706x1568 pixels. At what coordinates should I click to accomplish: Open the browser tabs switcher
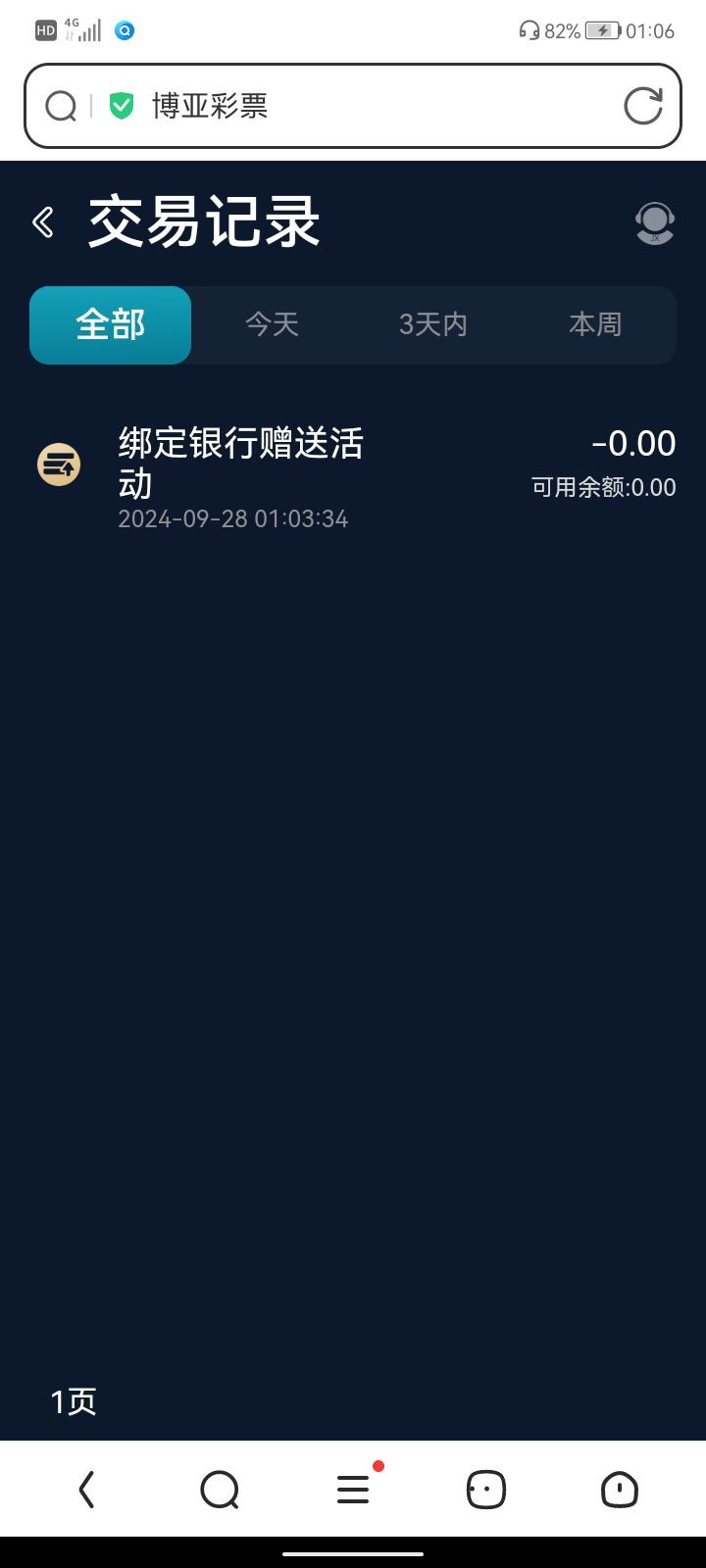tap(486, 1490)
